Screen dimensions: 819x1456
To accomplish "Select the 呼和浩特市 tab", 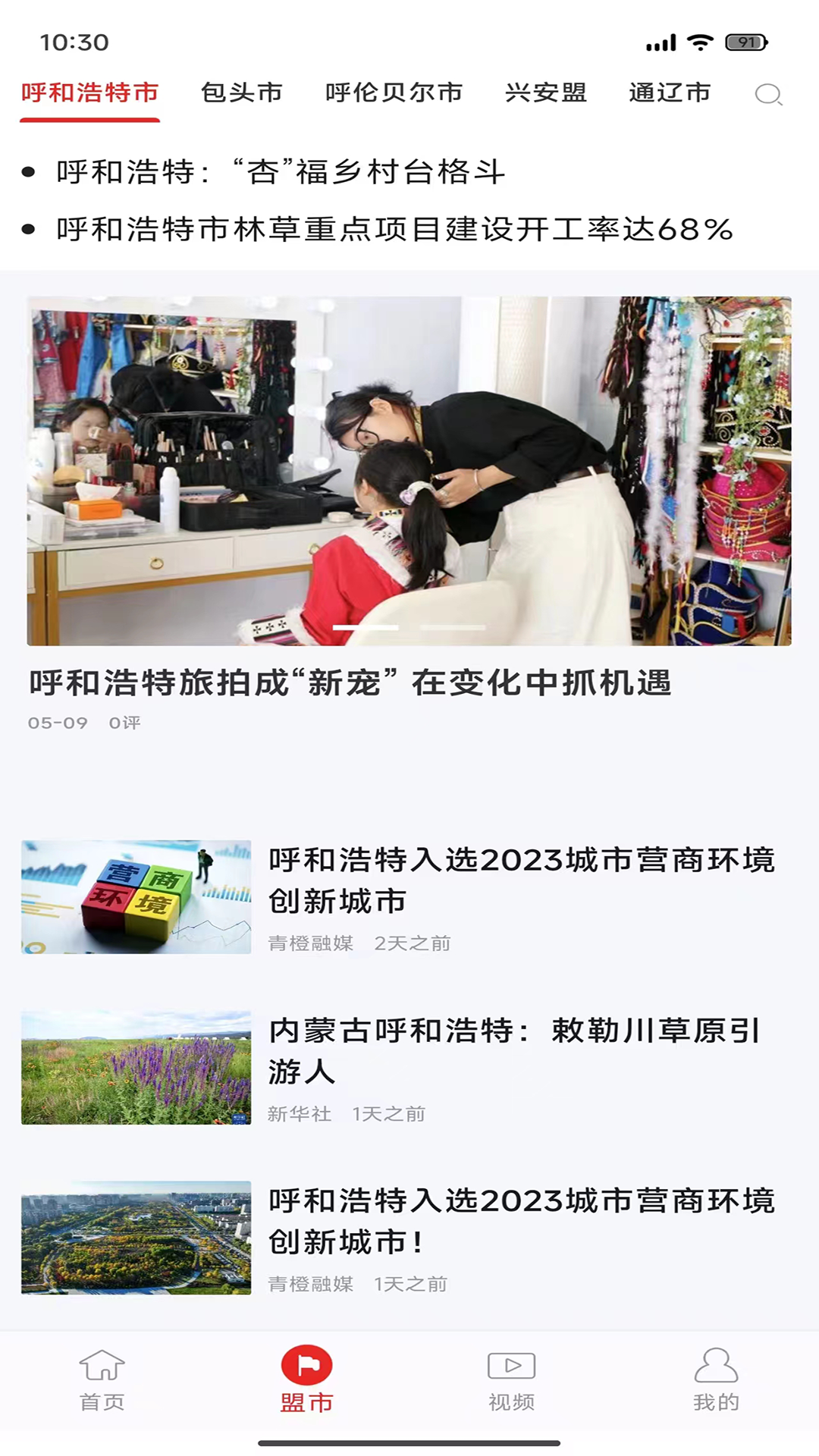I will [89, 93].
